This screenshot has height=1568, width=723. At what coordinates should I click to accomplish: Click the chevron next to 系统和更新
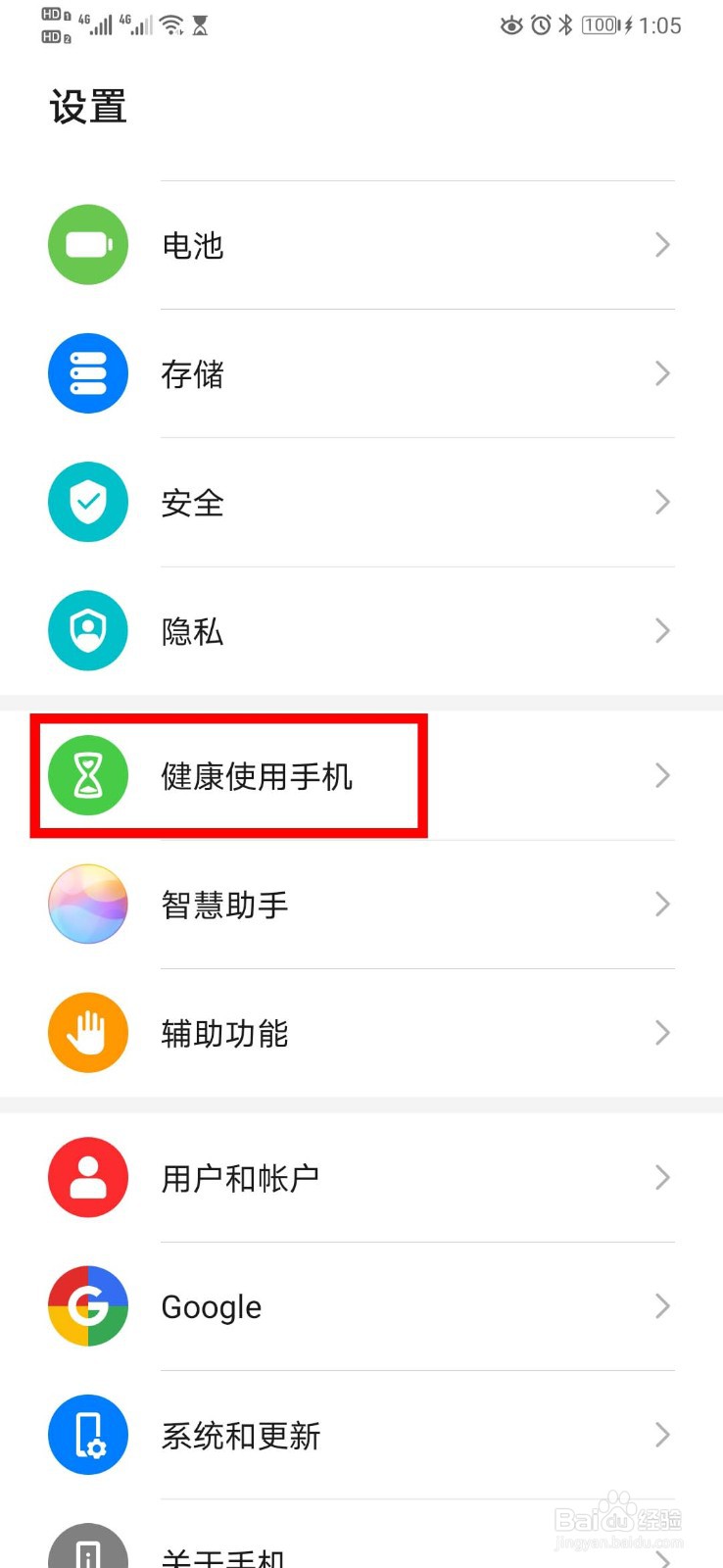coord(661,1434)
